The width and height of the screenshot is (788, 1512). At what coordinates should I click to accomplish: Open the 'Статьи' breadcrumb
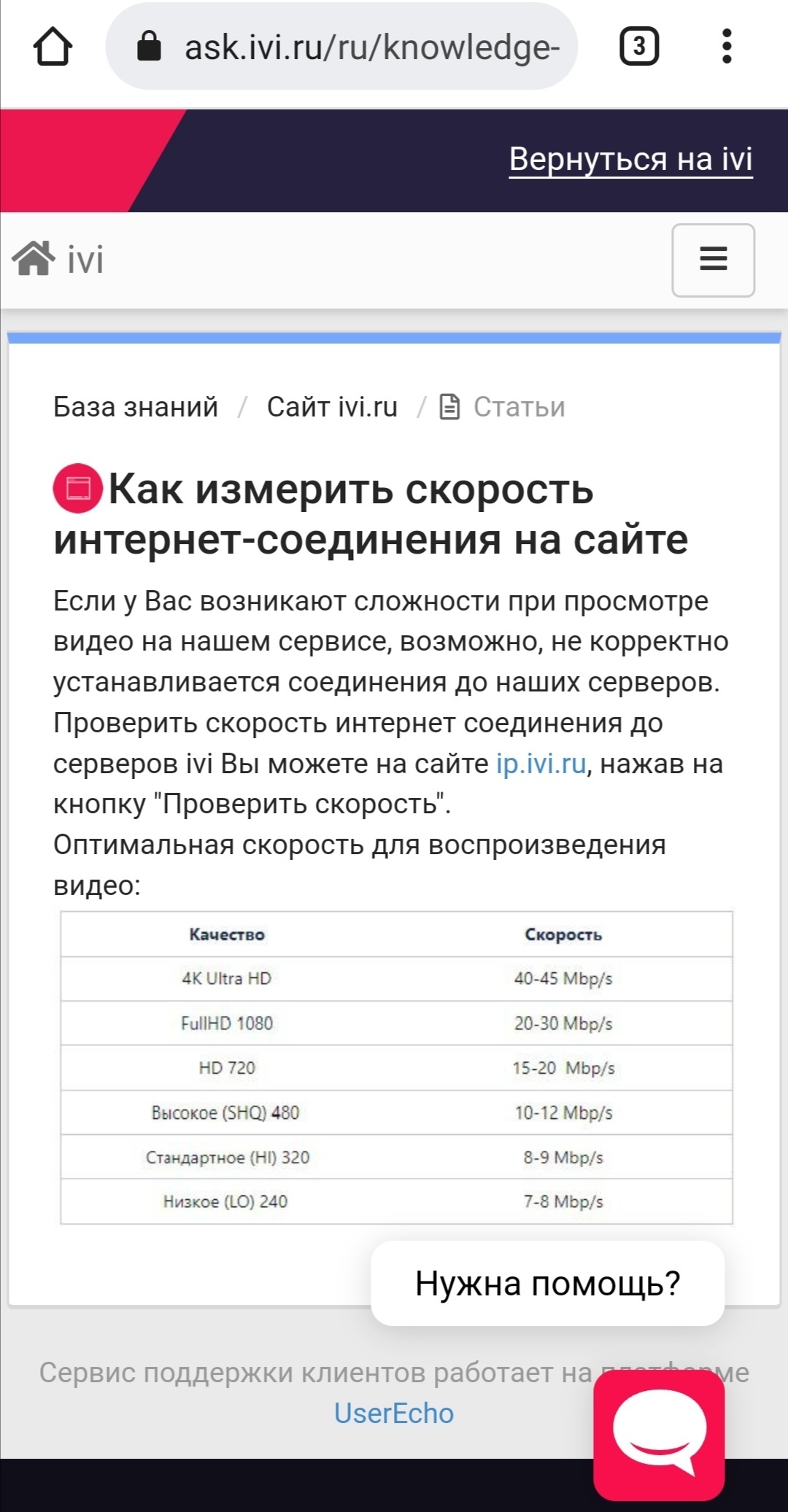pyautogui.click(x=518, y=407)
